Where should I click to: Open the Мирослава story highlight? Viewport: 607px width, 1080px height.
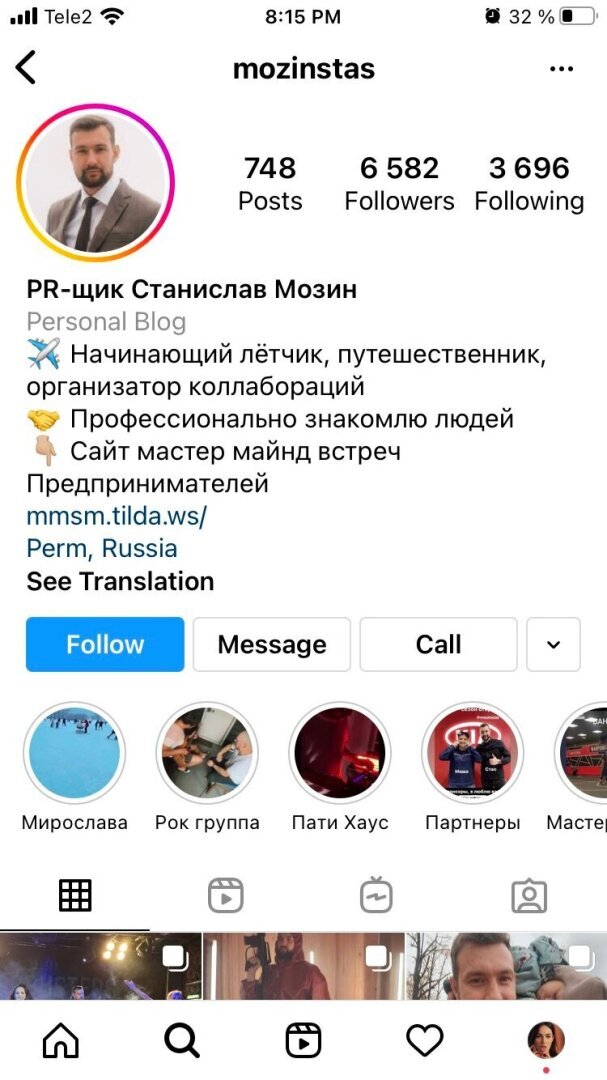pos(74,753)
